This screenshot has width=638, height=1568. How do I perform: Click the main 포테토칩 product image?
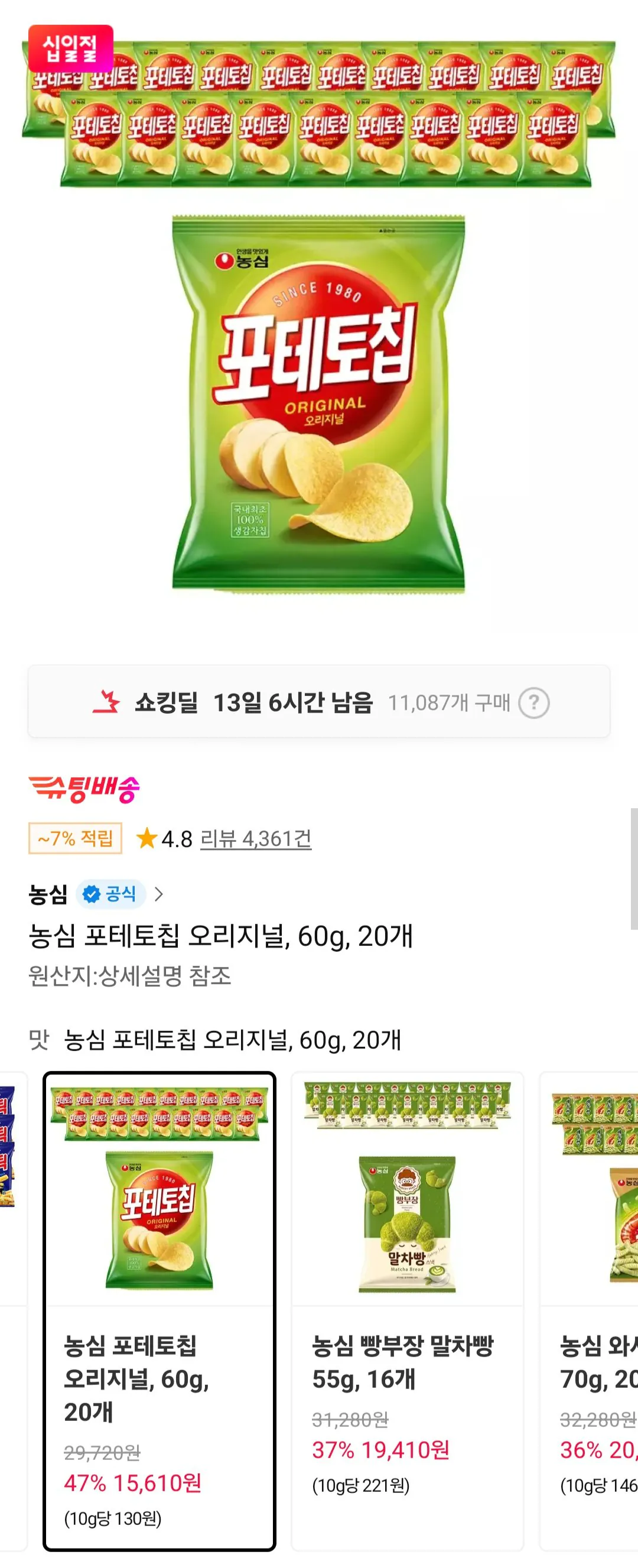point(319,408)
